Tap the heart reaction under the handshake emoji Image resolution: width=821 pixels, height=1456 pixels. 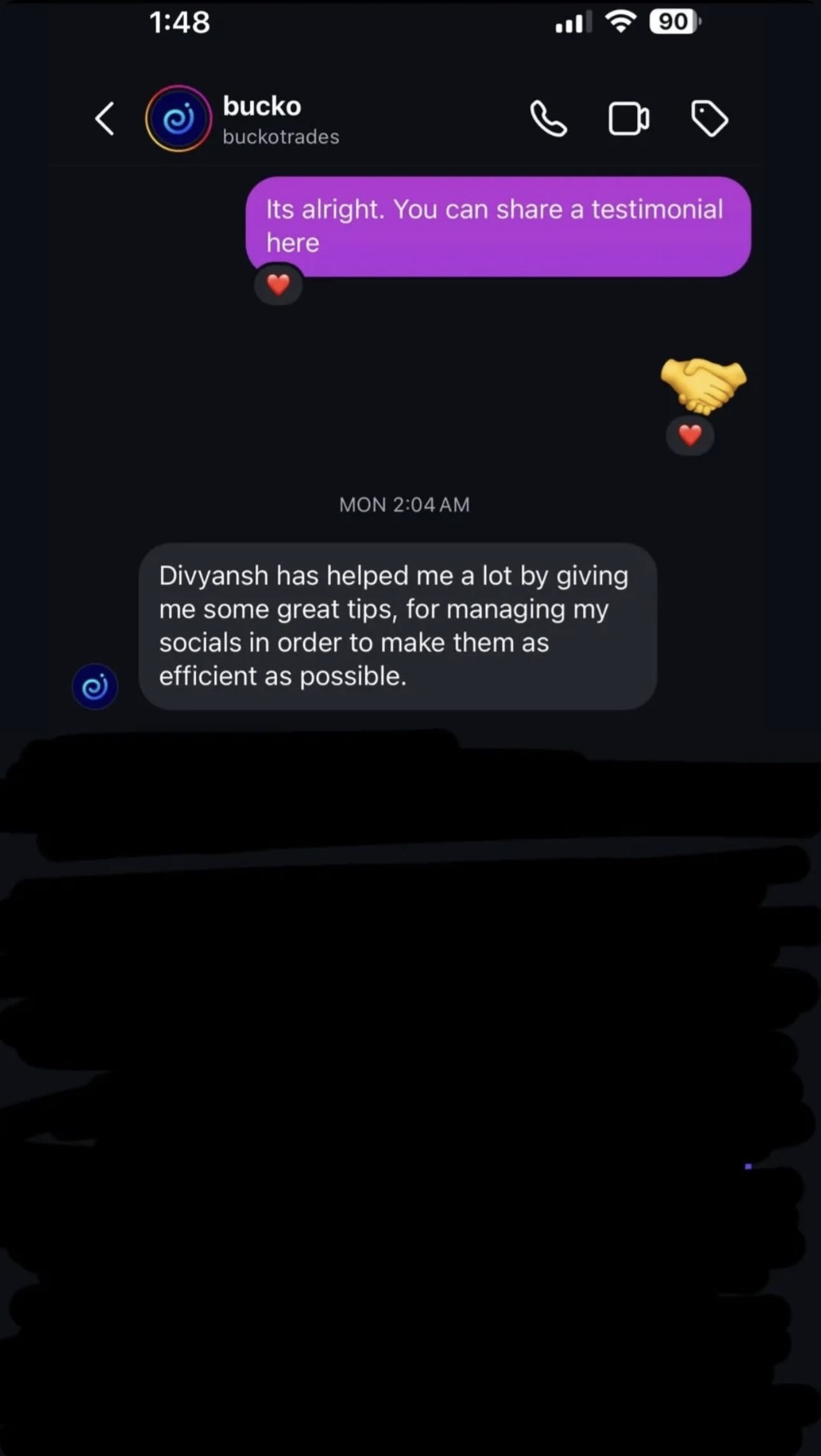(690, 436)
